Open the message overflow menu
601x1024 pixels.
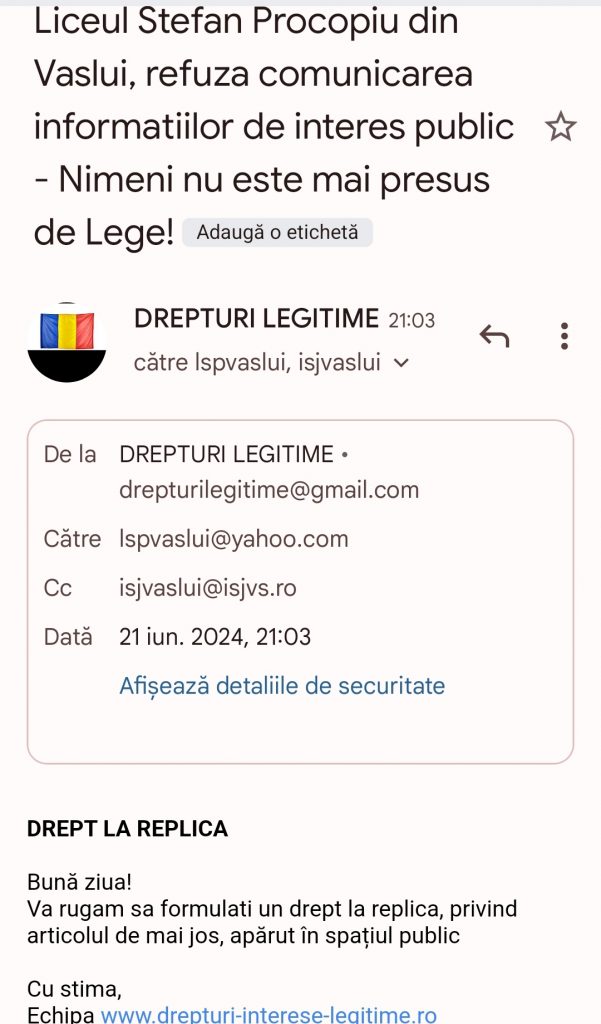564,336
